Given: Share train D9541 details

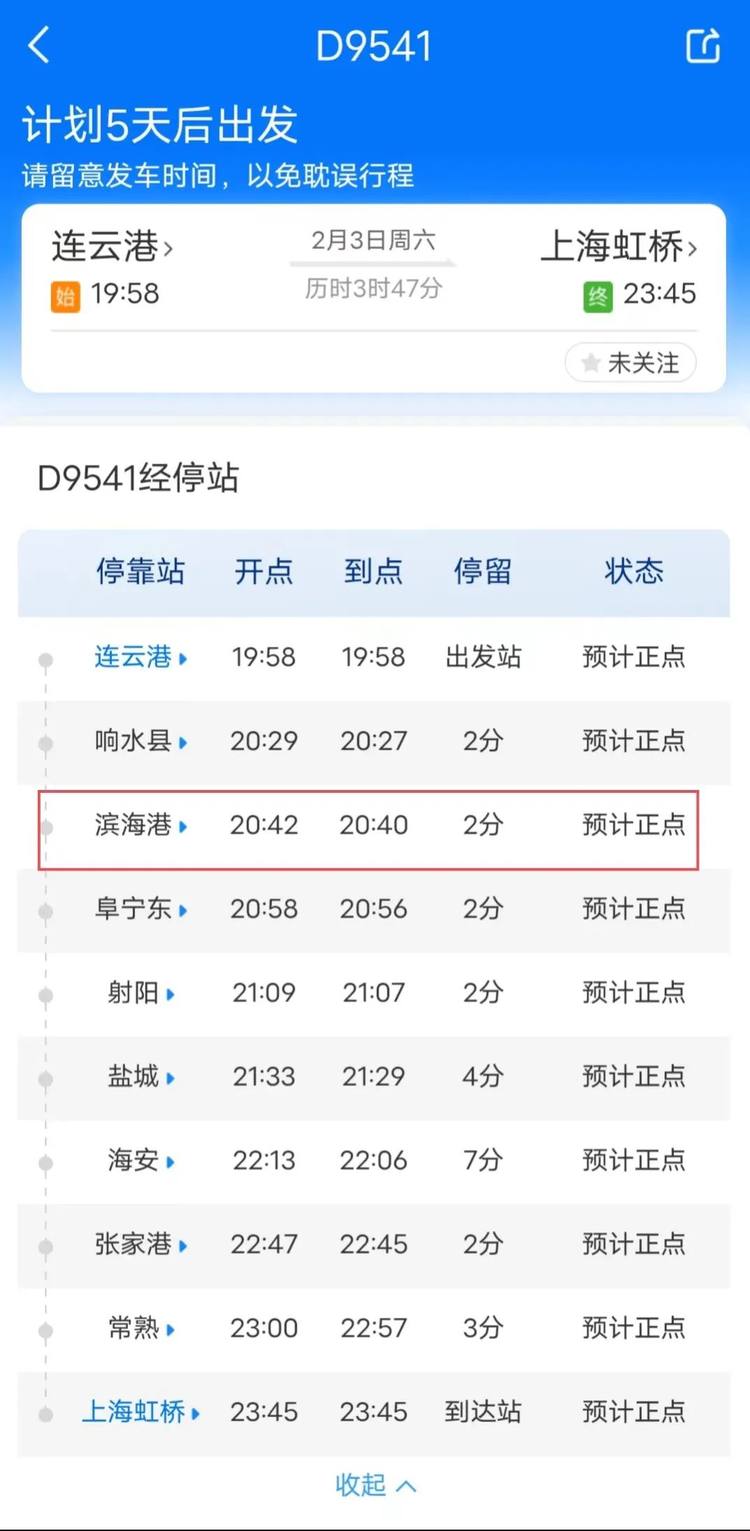Looking at the screenshot, I should click(x=703, y=46).
